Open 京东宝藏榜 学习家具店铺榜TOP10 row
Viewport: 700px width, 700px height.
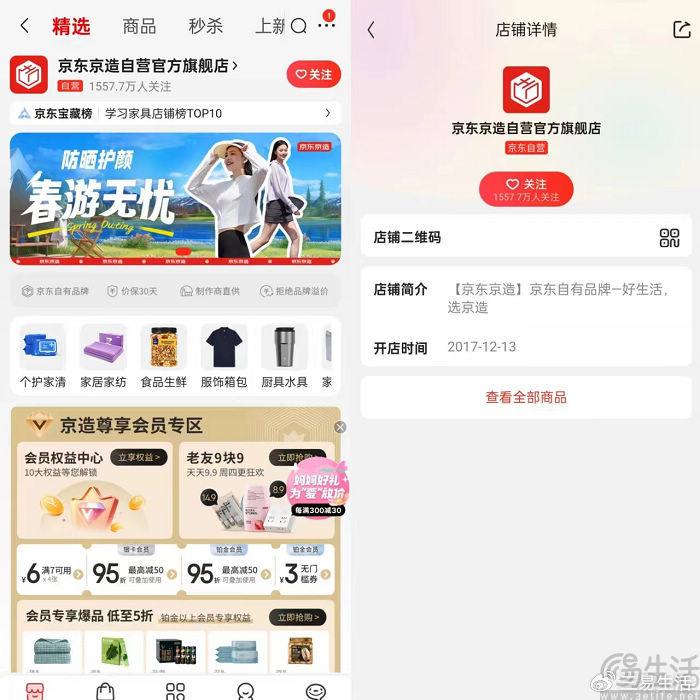(x=175, y=113)
